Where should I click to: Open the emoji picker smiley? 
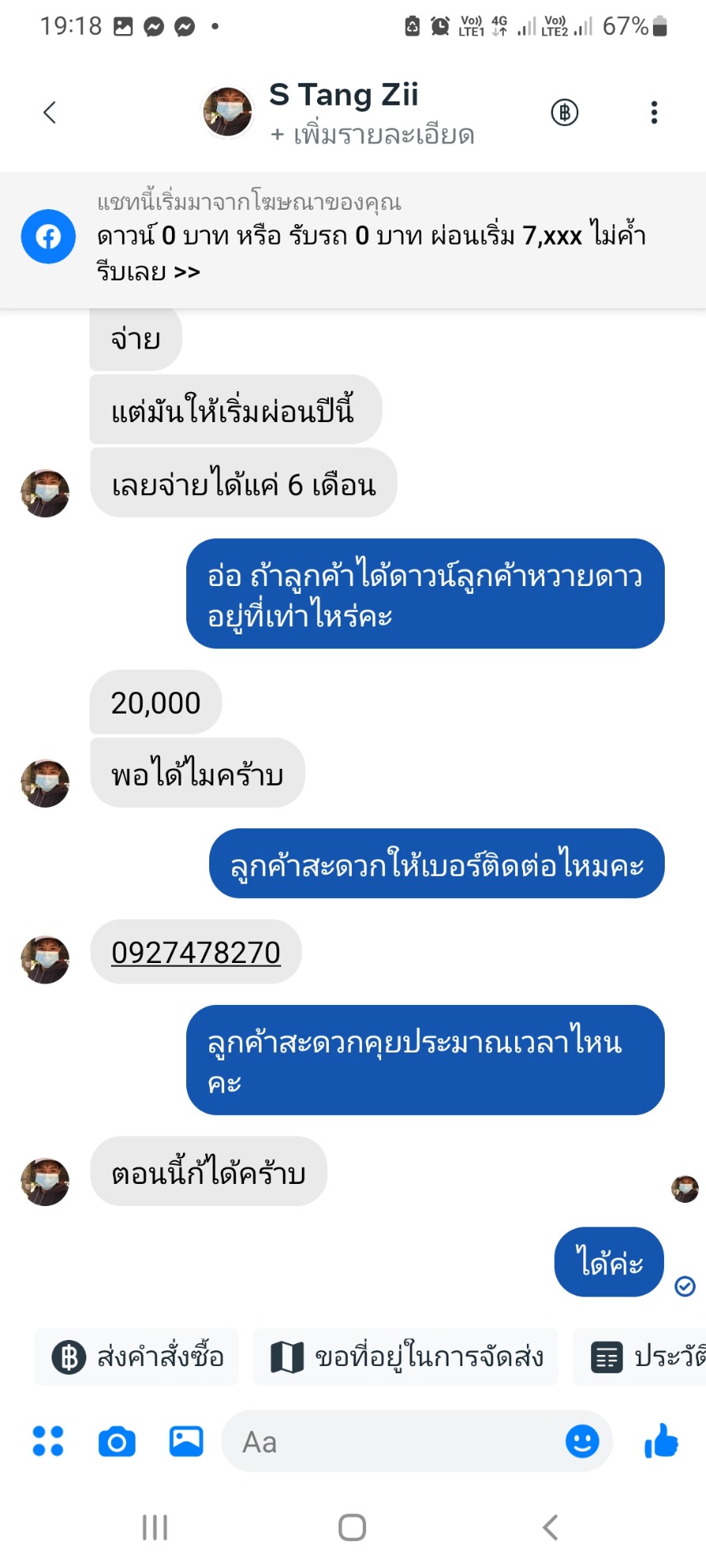[582, 1441]
